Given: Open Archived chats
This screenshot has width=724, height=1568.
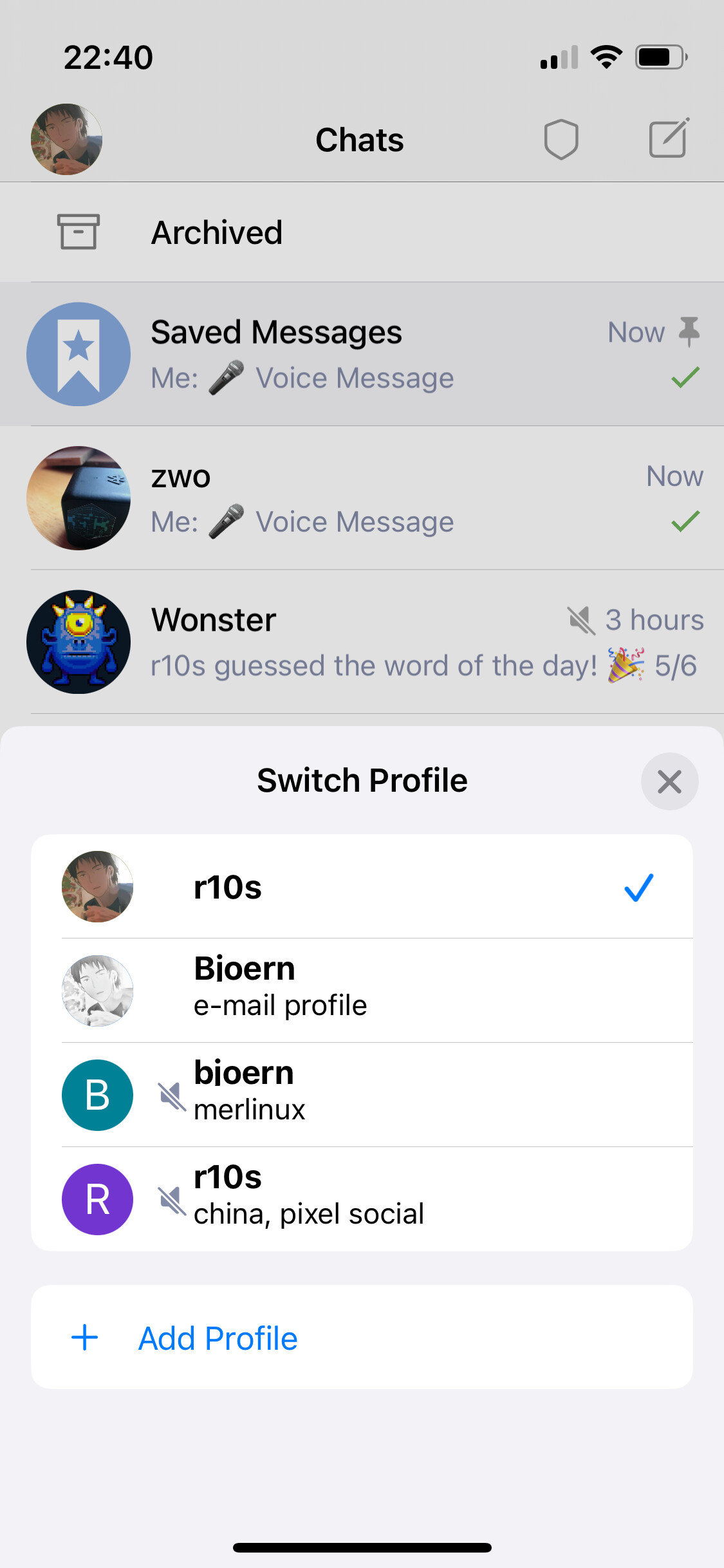Looking at the screenshot, I should click(362, 232).
